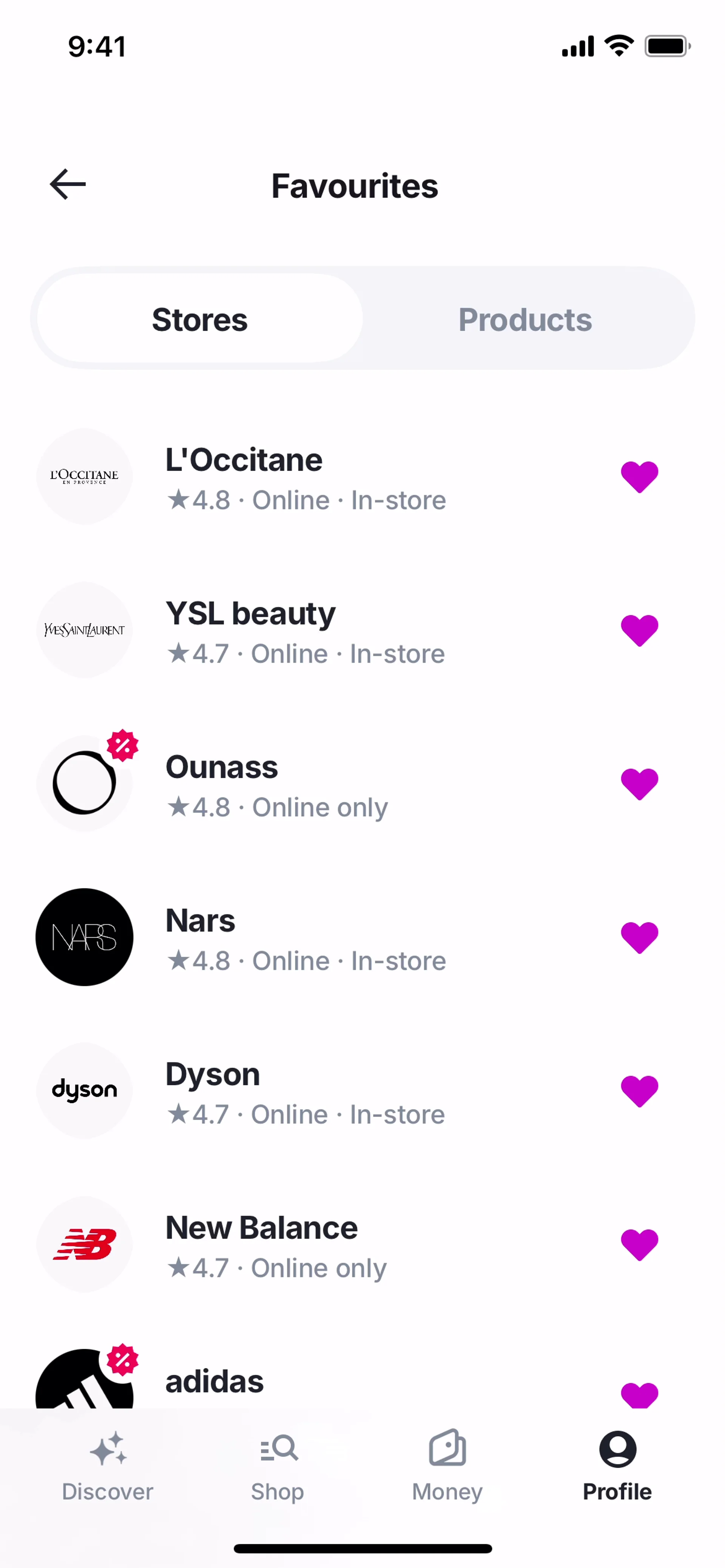Viewport: 725px width, 1568px height.
Task: Remove L'Occitane from favourites
Action: [639, 477]
